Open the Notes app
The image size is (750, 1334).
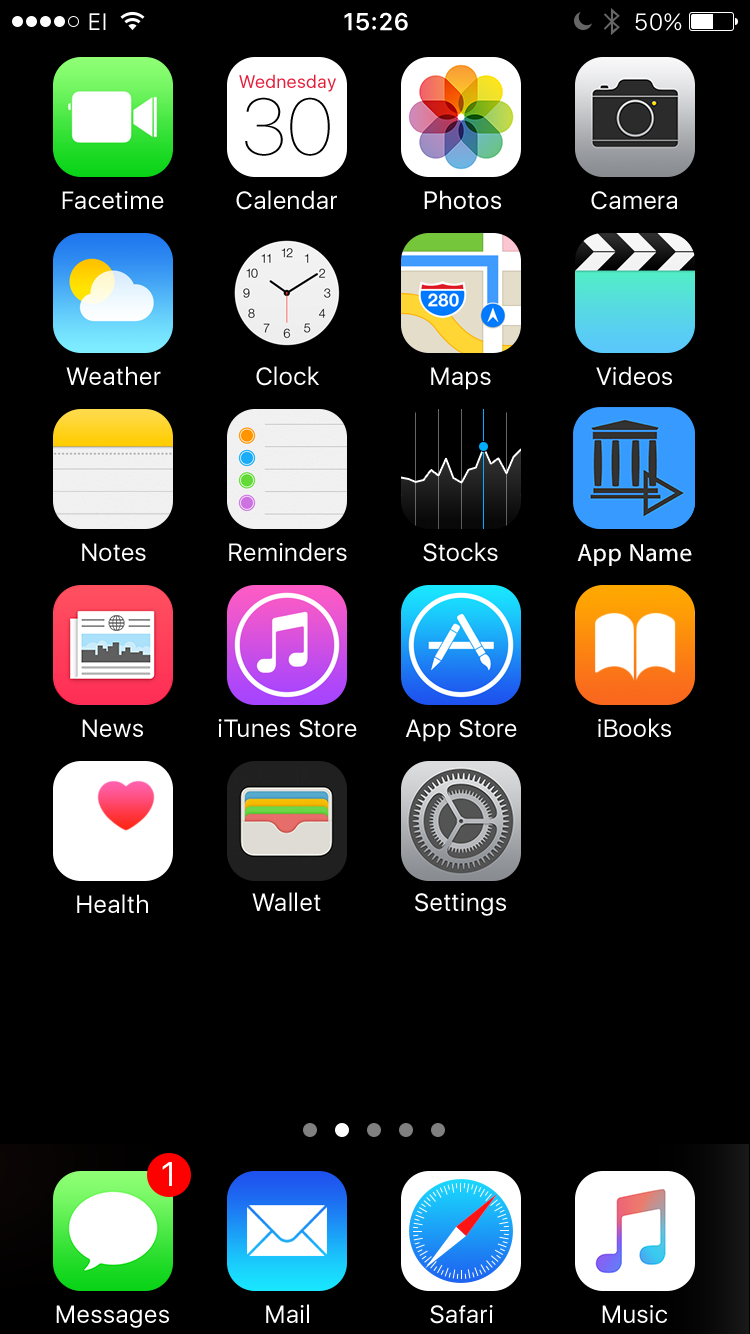coord(113,469)
